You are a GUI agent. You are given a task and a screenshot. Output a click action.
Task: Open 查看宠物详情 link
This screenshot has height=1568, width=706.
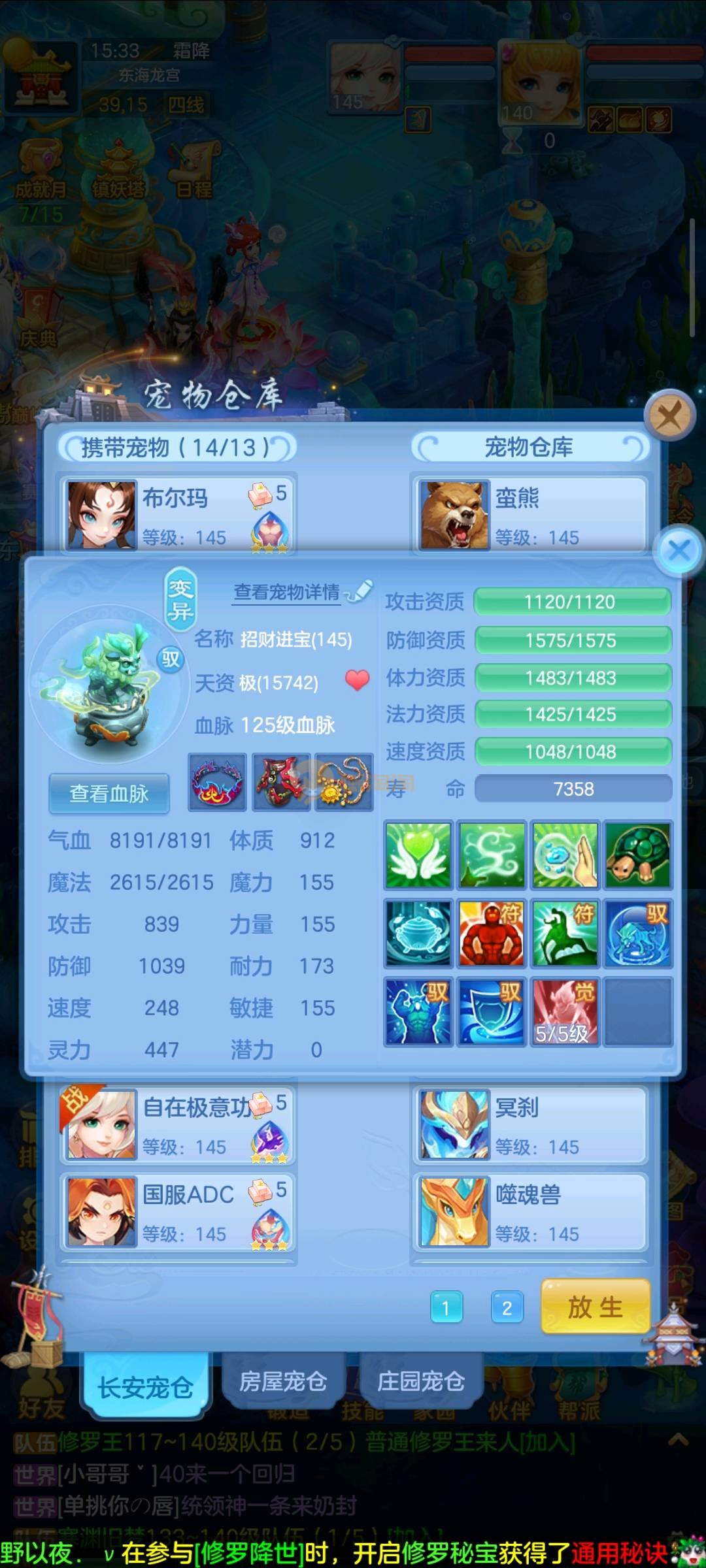(x=288, y=592)
